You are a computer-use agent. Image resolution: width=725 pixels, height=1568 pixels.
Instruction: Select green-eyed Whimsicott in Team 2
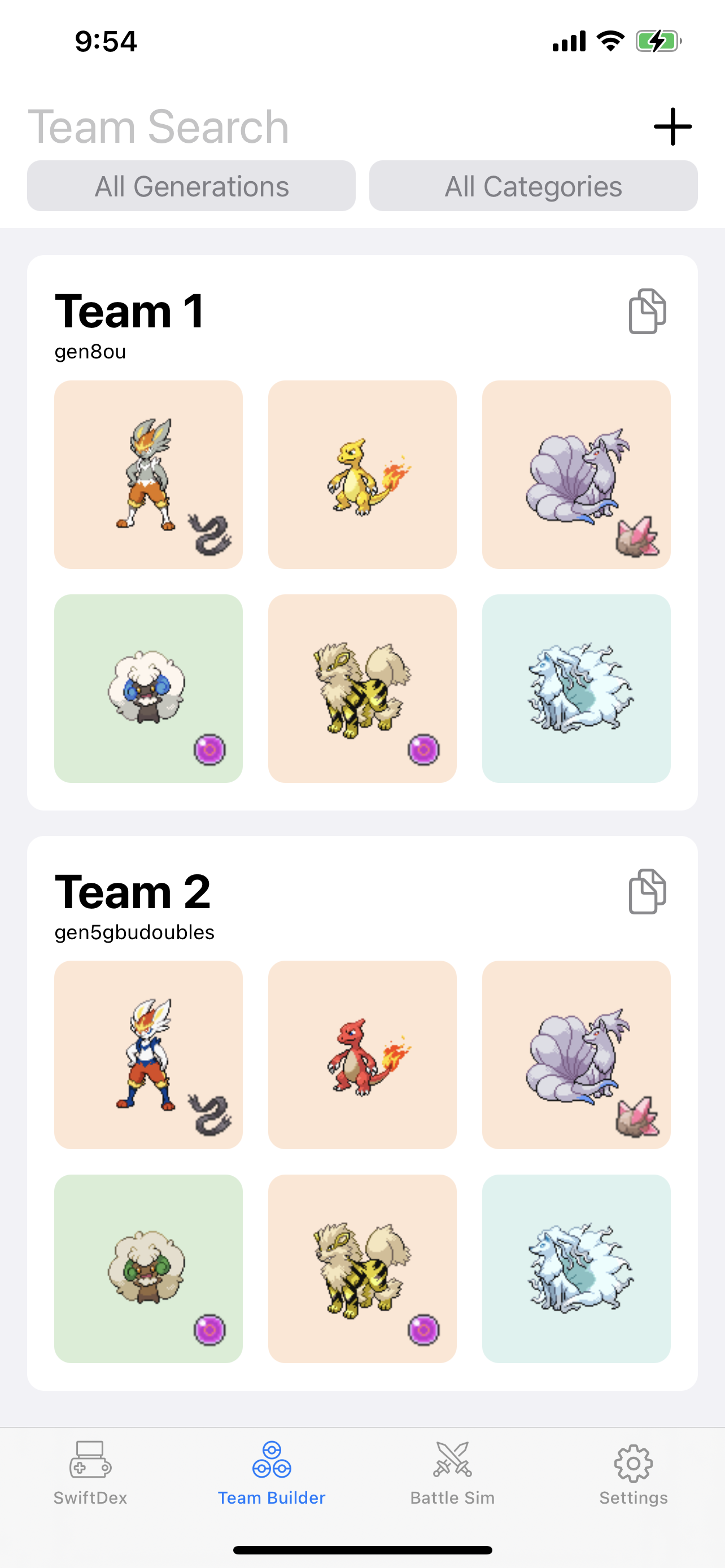(149, 1268)
